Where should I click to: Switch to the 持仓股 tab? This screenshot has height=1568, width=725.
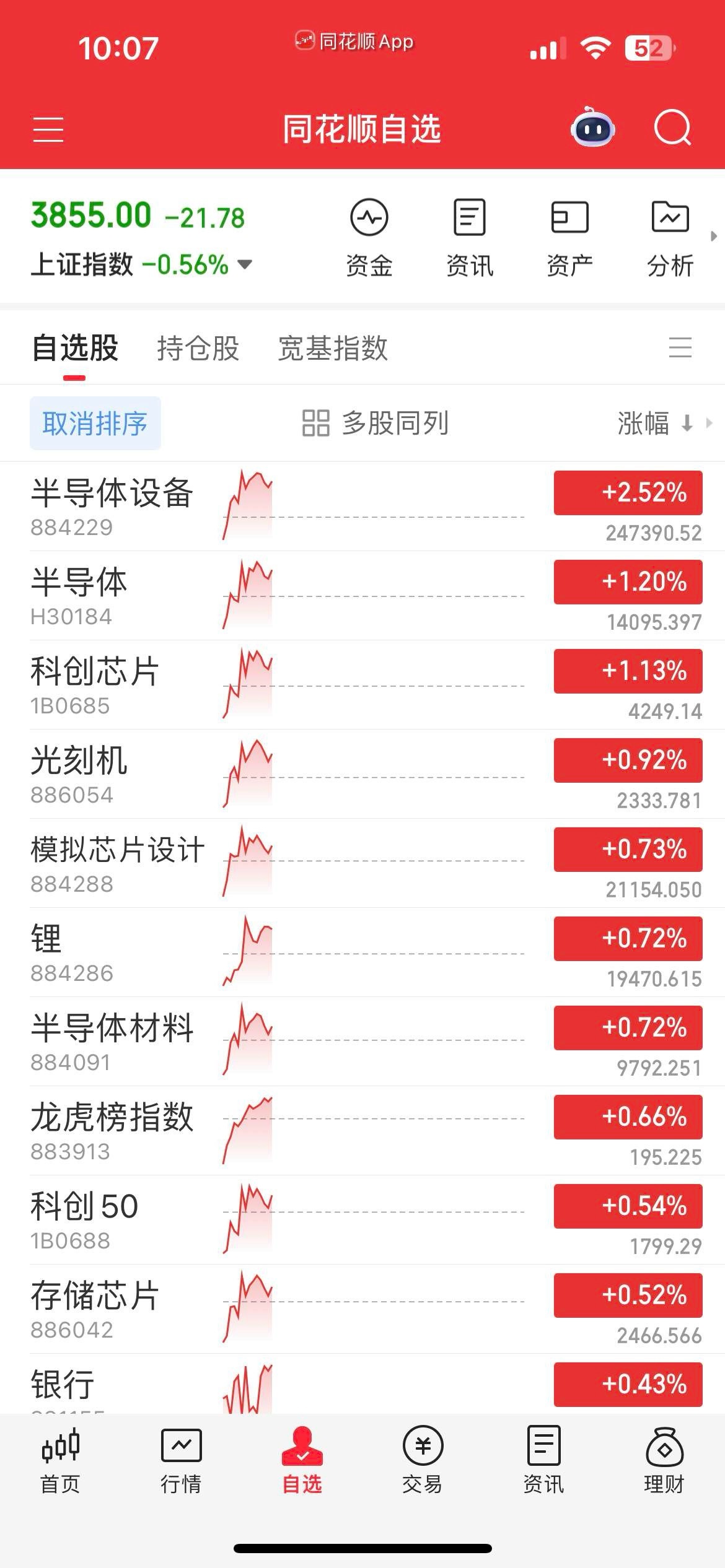point(198,348)
